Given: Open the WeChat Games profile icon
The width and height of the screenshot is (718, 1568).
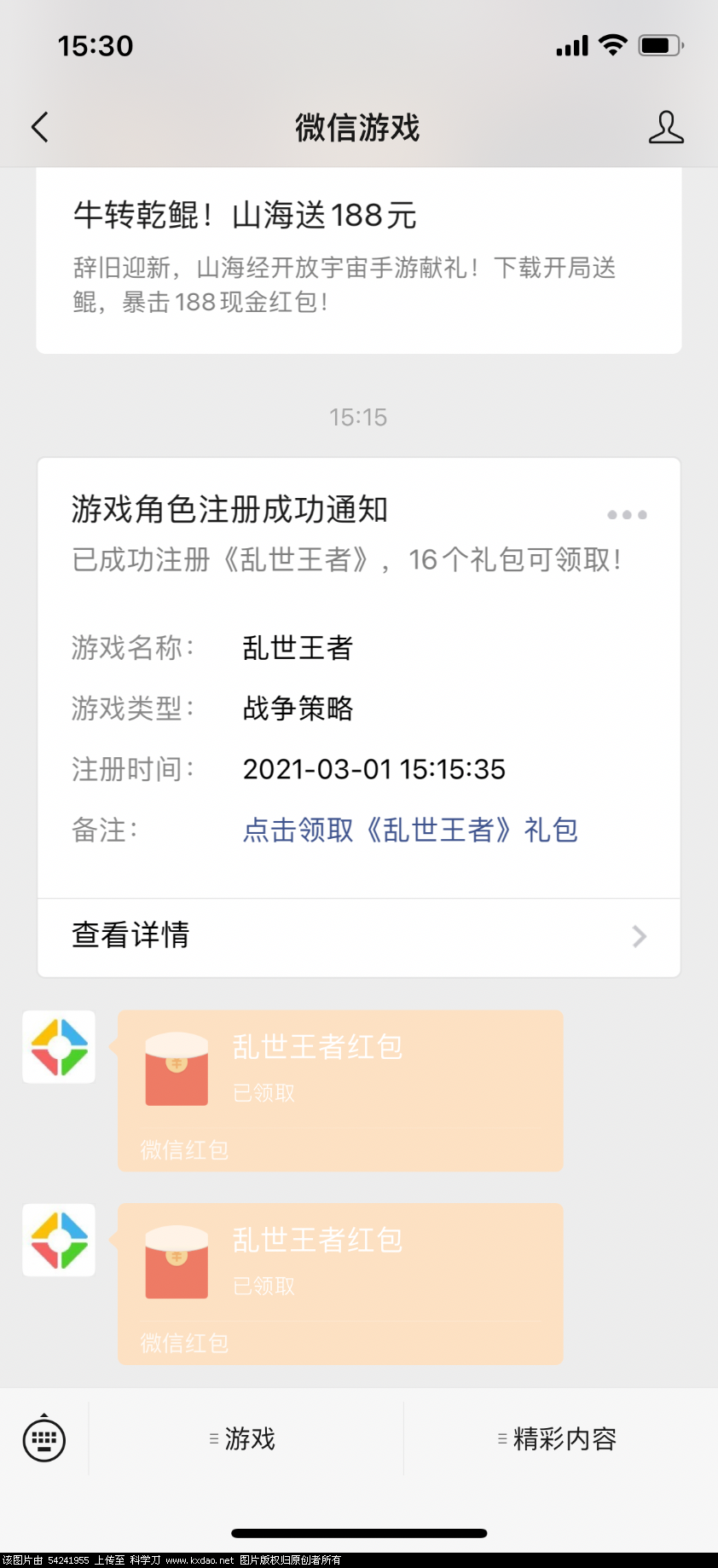Looking at the screenshot, I should tap(667, 128).
